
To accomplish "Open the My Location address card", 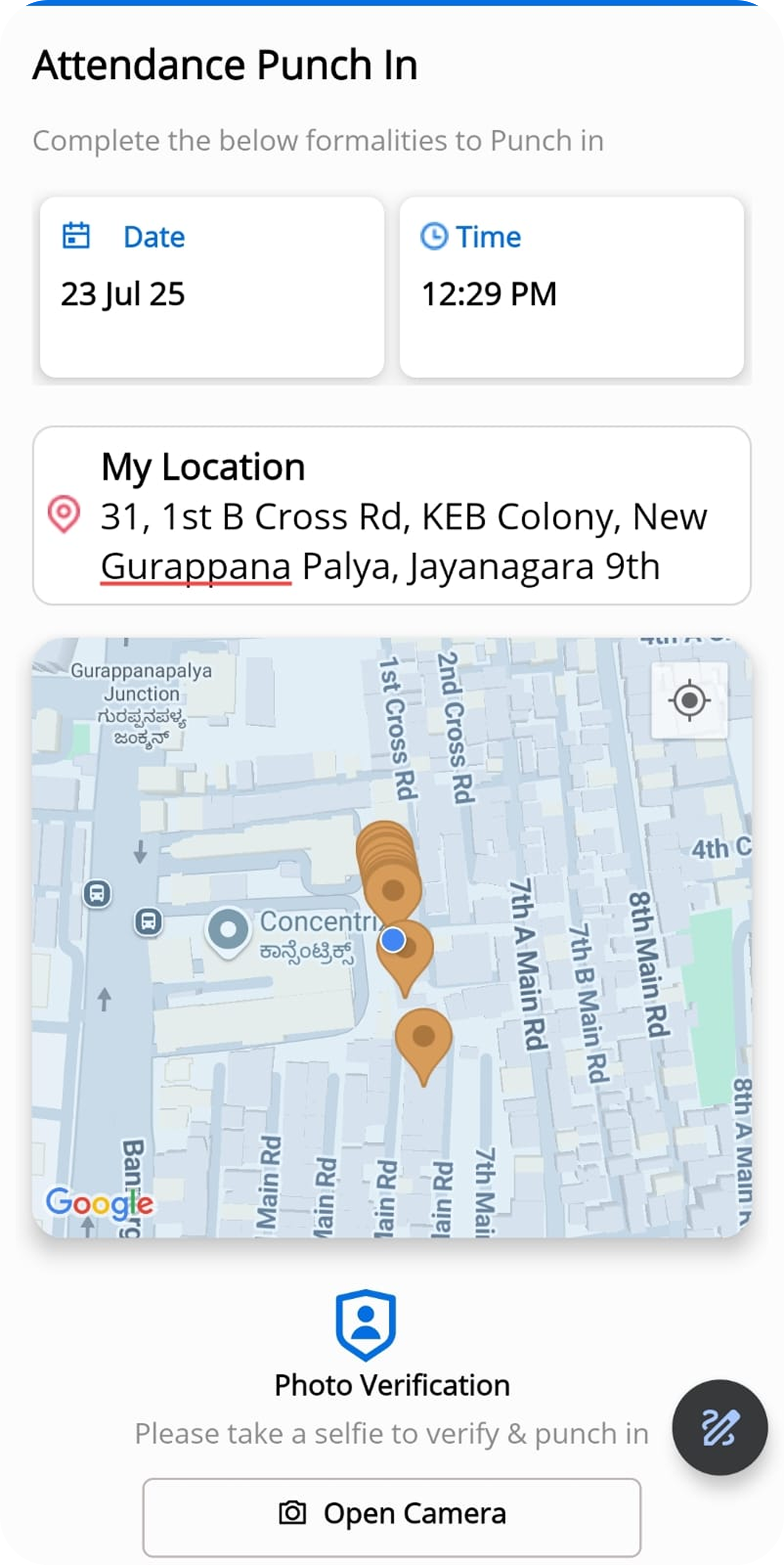I will click(x=392, y=516).
